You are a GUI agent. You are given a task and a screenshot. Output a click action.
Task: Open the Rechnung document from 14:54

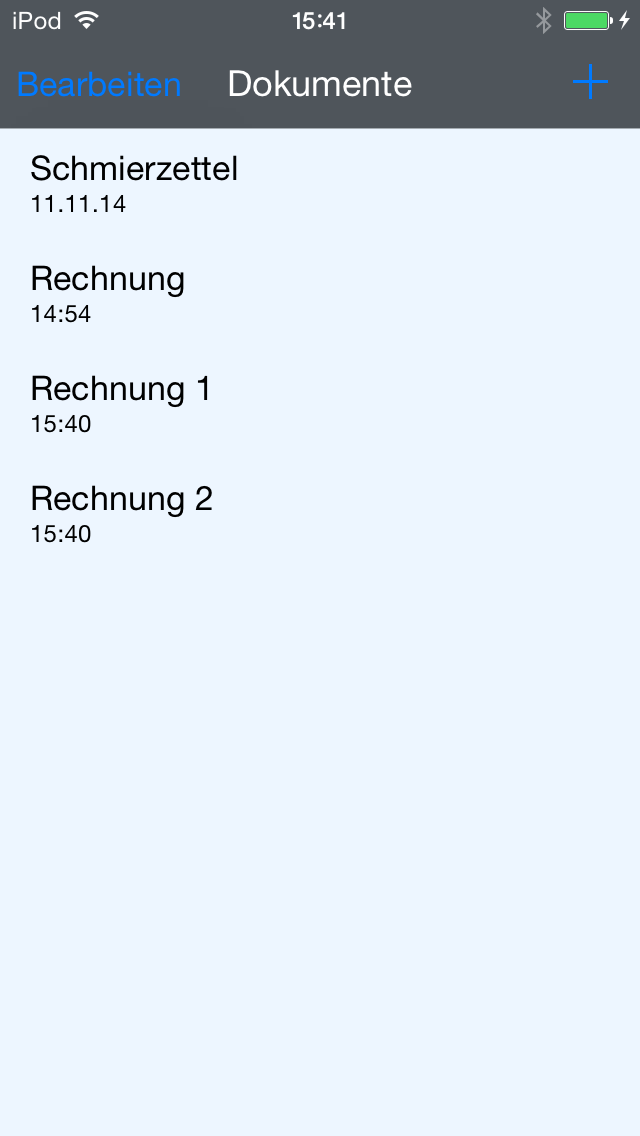(108, 293)
